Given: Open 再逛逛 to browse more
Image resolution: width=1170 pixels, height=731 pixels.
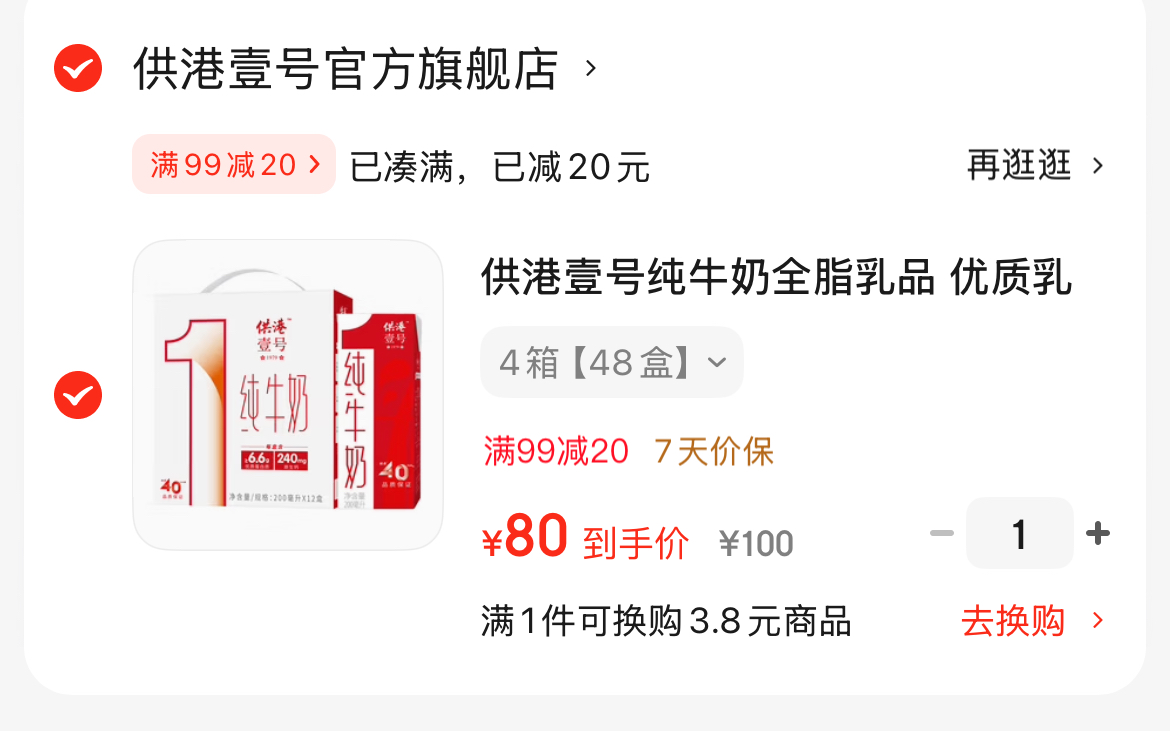Looking at the screenshot, I should pos(1034,165).
